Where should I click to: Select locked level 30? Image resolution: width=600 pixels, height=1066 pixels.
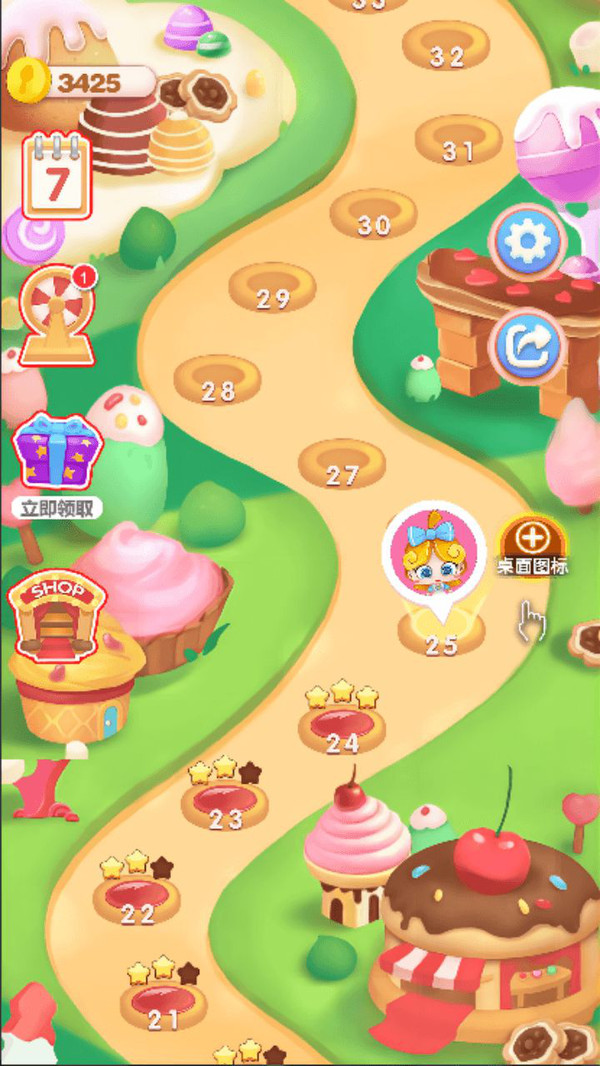tap(373, 214)
